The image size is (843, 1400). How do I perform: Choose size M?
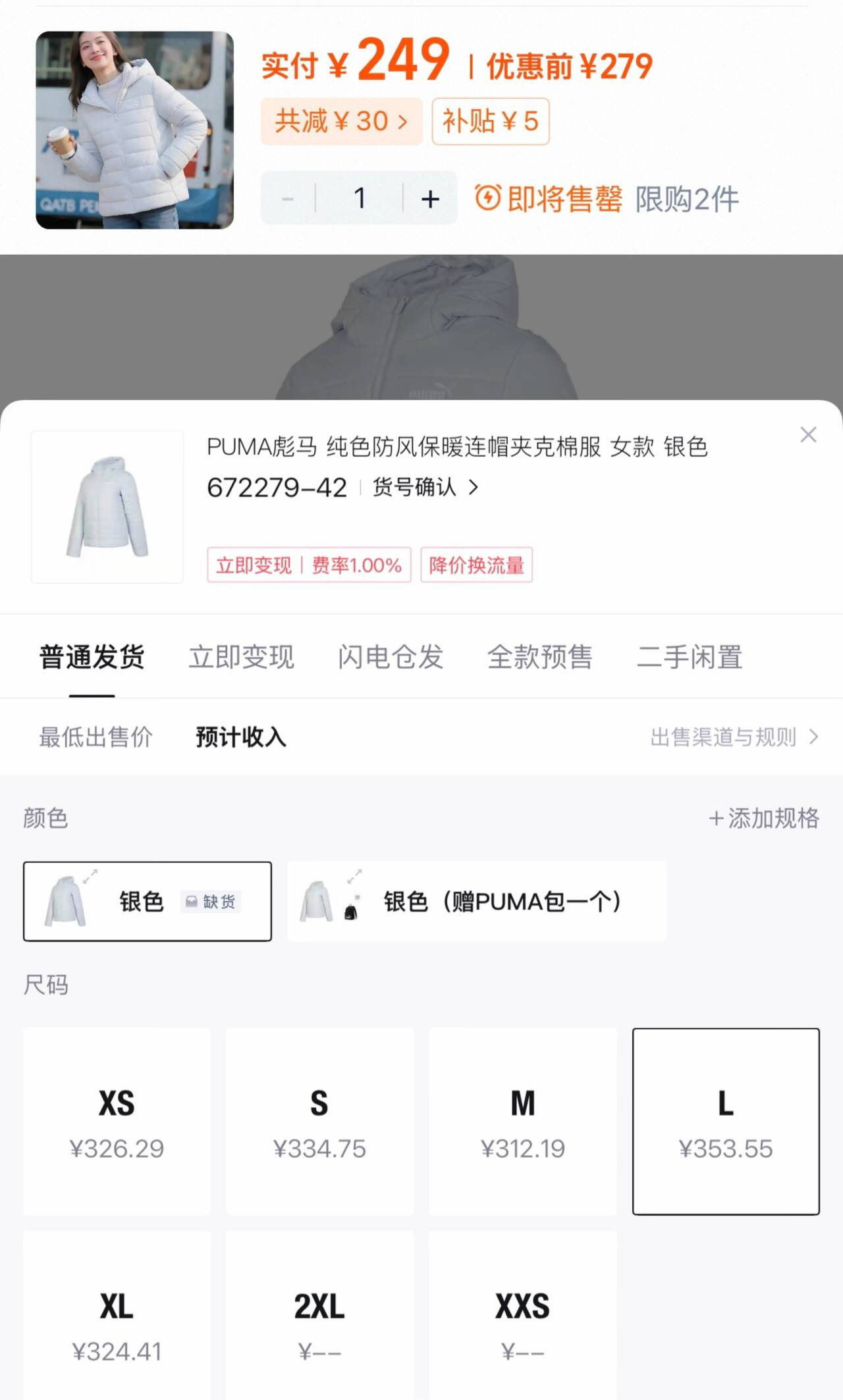(523, 1121)
